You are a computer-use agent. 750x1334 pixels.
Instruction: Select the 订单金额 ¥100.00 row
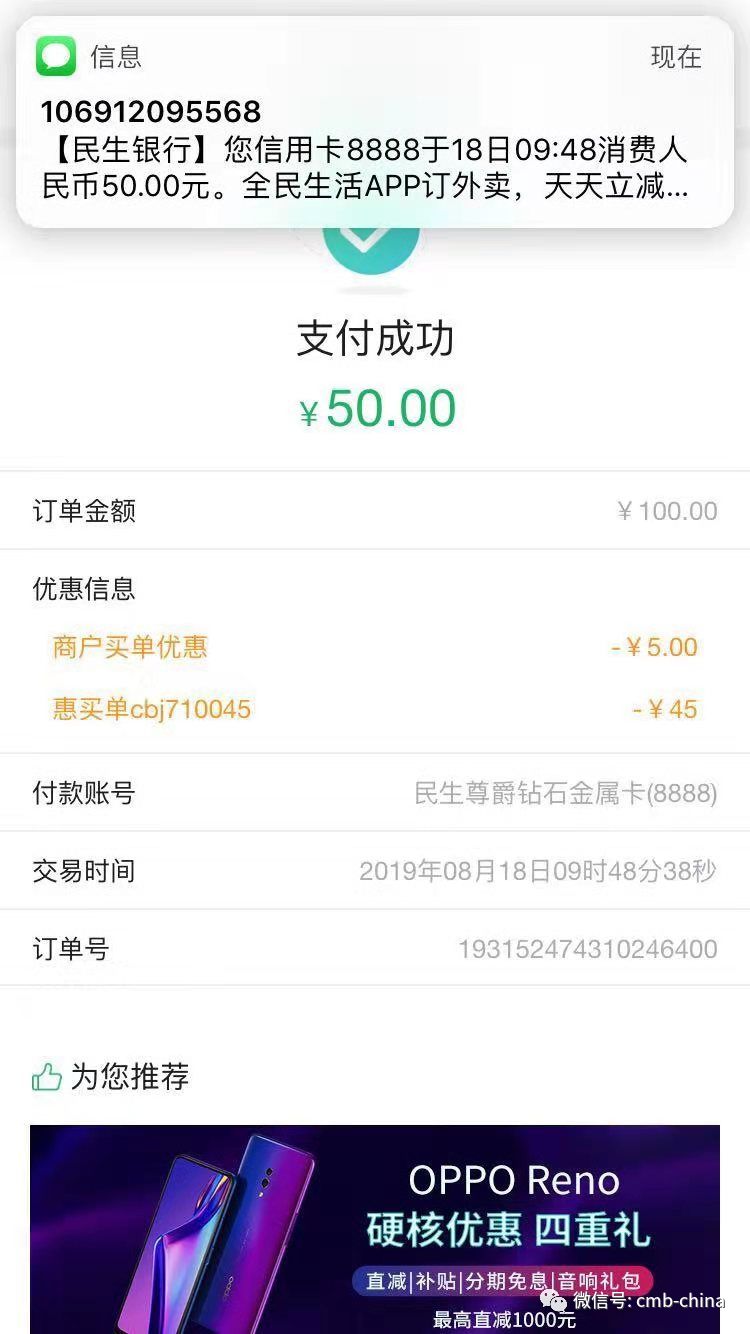point(374,511)
